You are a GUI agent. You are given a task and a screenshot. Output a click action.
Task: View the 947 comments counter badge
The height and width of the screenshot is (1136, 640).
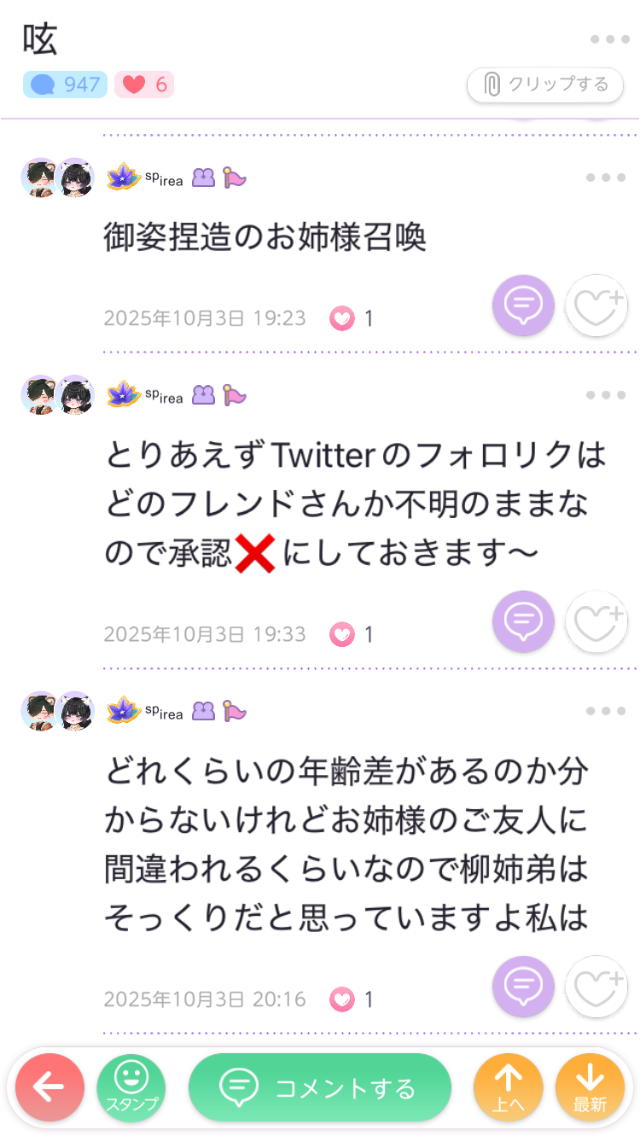tap(65, 85)
